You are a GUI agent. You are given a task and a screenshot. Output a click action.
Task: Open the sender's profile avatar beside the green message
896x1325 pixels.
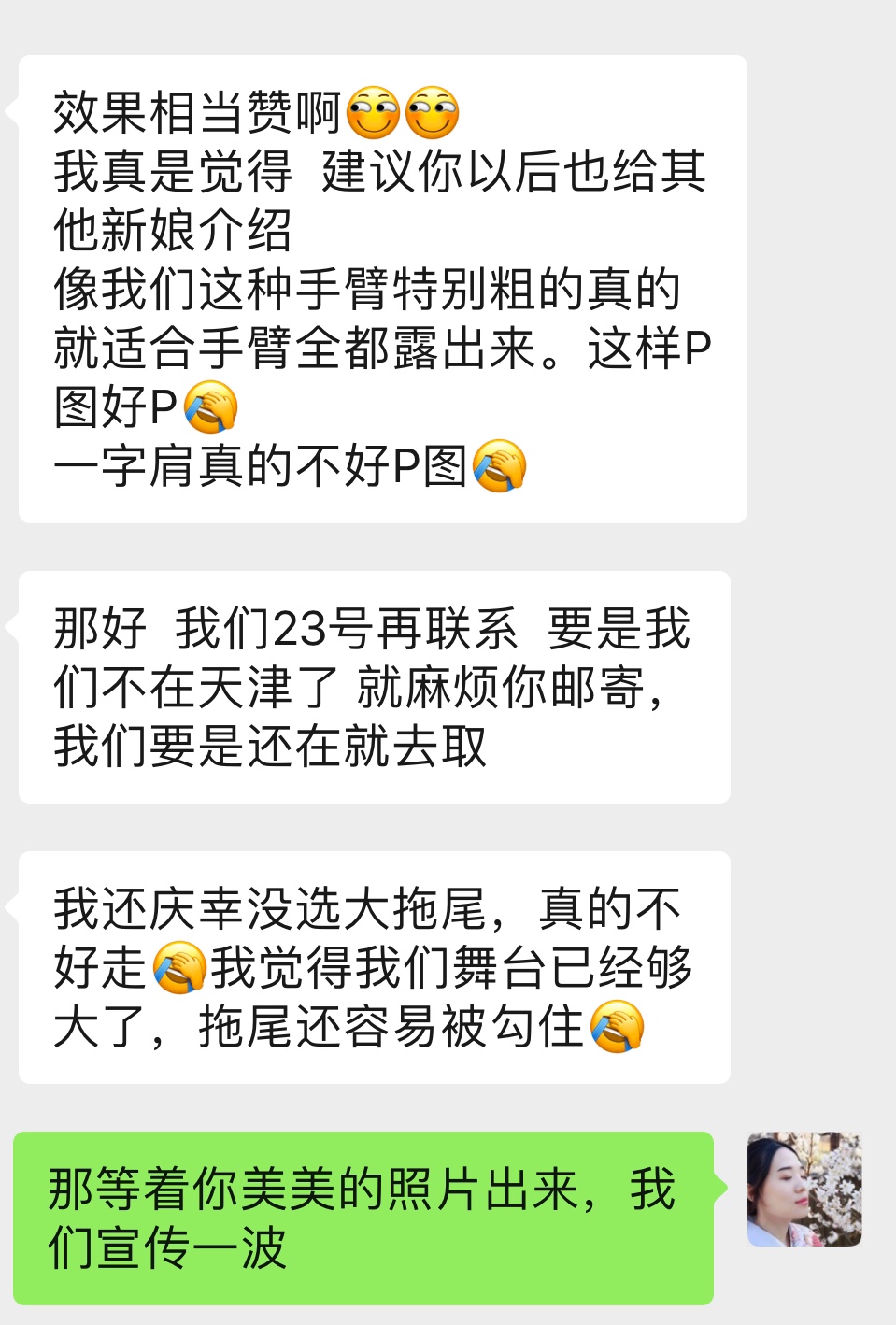(x=804, y=1189)
